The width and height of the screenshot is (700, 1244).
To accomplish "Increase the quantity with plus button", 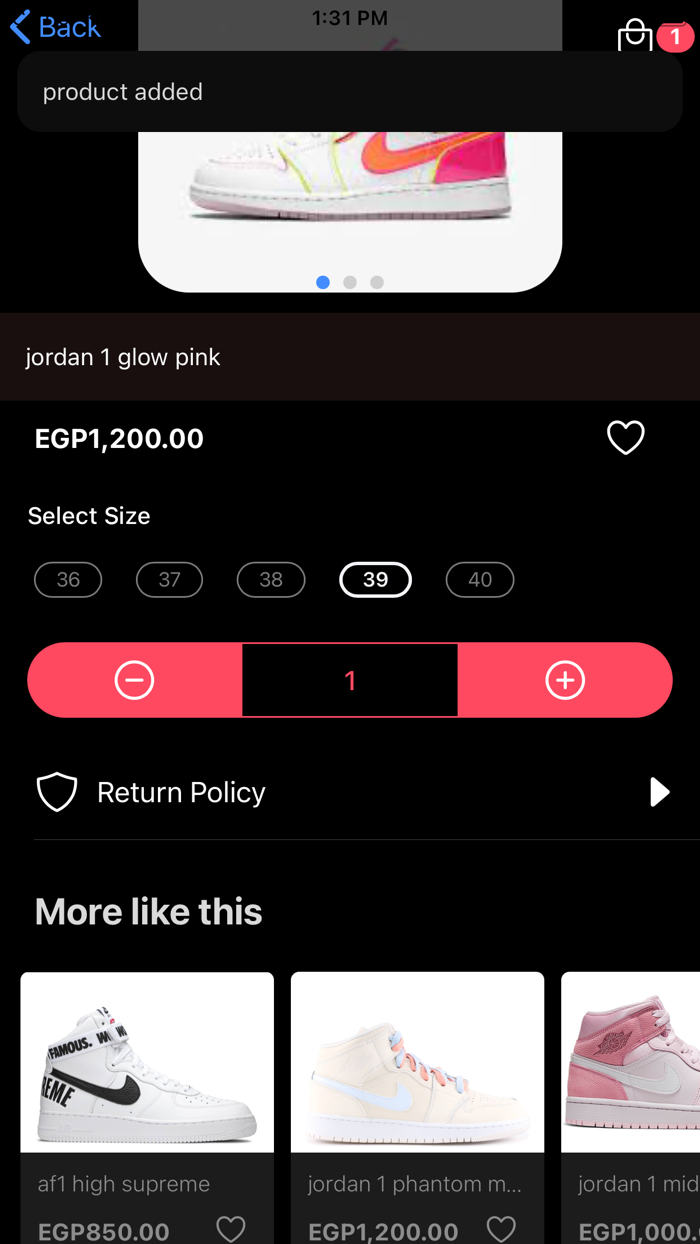I will 565,680.
